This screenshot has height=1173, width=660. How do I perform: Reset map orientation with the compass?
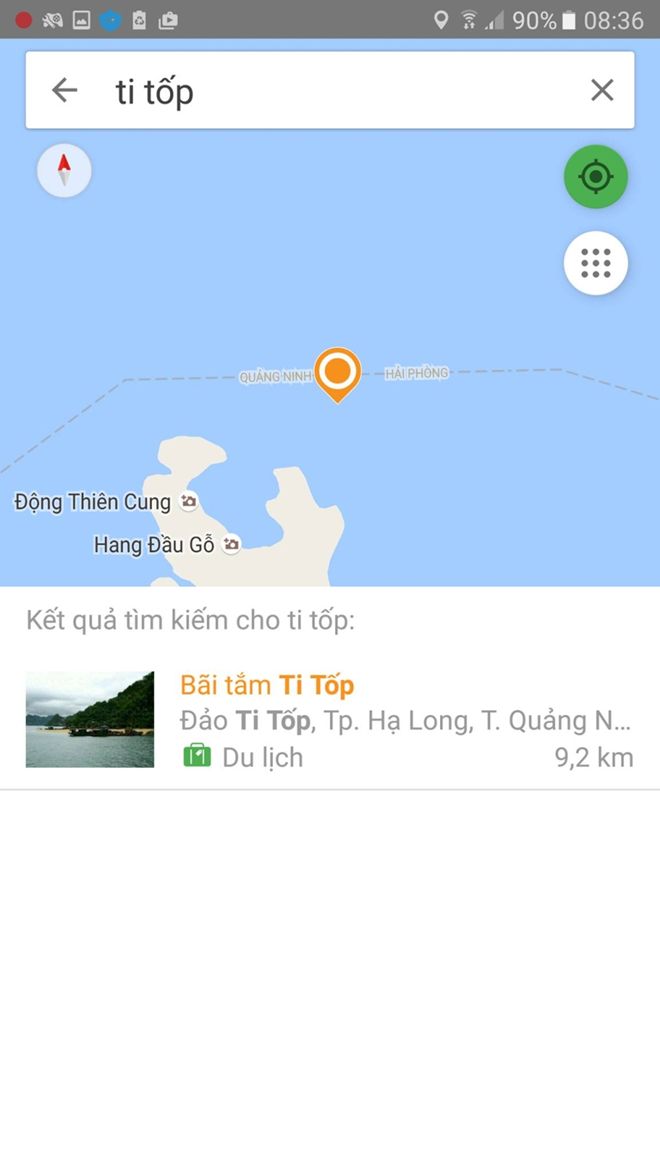(64, 170)
